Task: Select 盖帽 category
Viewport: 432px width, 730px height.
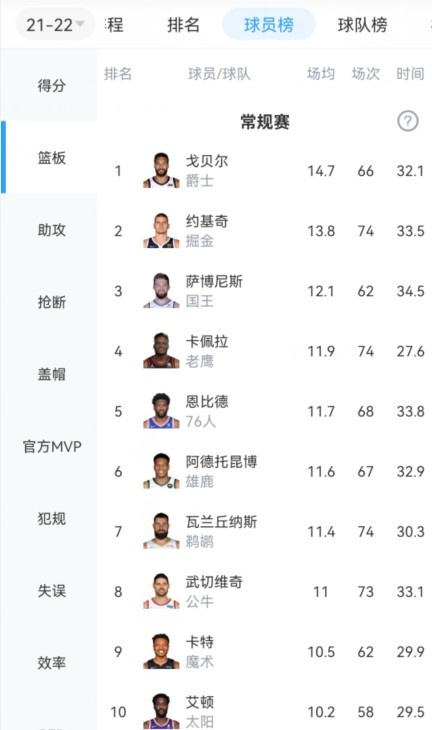Action: 51,374
